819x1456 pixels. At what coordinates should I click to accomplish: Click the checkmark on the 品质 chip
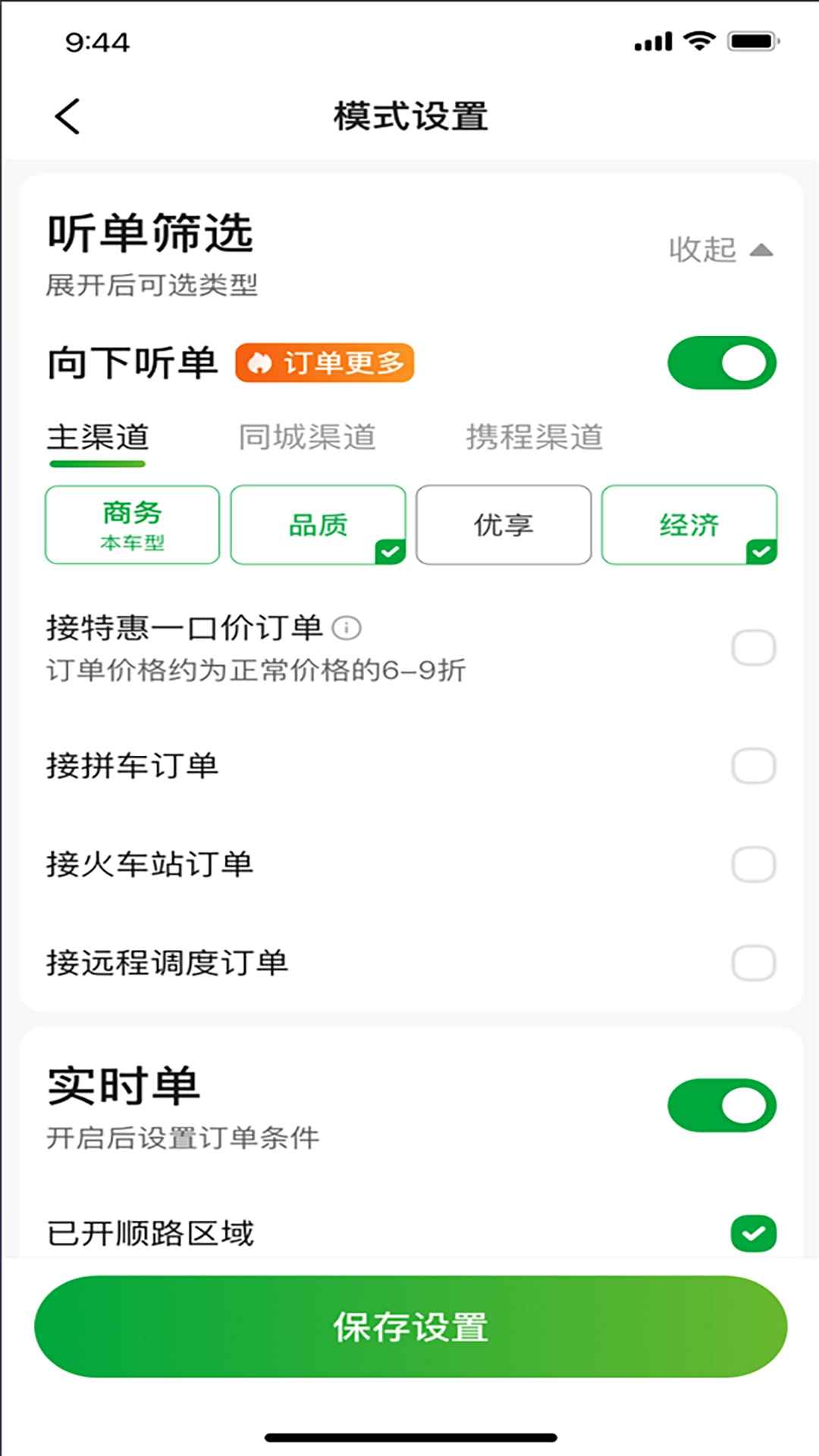tap(390, 553)
